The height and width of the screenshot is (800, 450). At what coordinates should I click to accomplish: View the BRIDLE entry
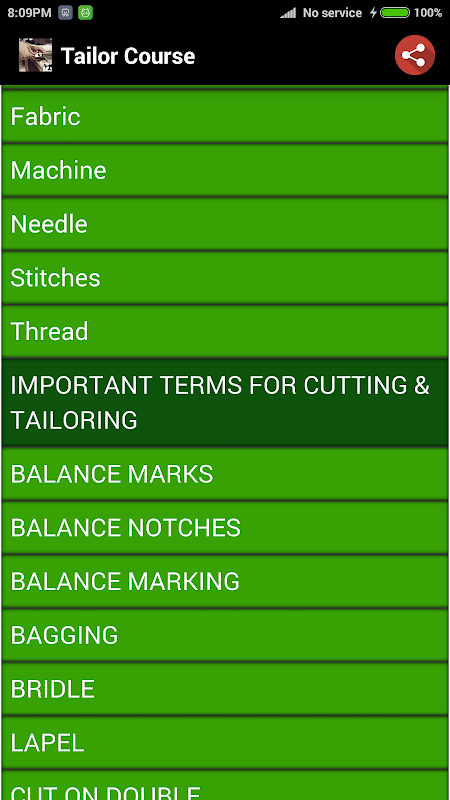pos(225,689)
